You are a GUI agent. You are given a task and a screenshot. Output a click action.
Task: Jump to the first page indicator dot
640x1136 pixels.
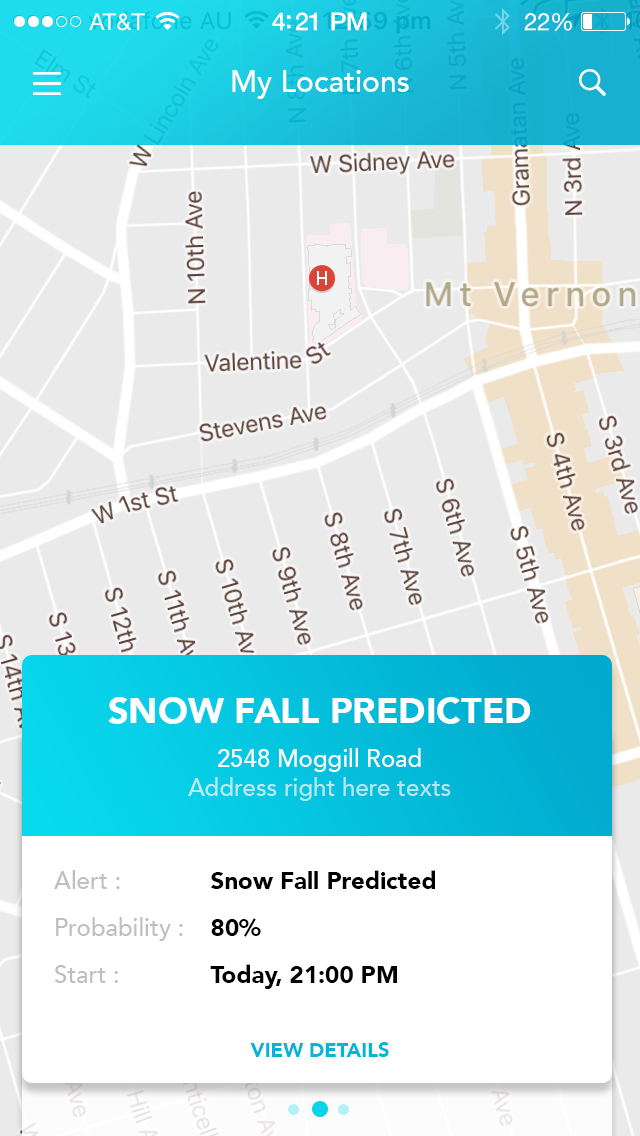[294, 1109]
